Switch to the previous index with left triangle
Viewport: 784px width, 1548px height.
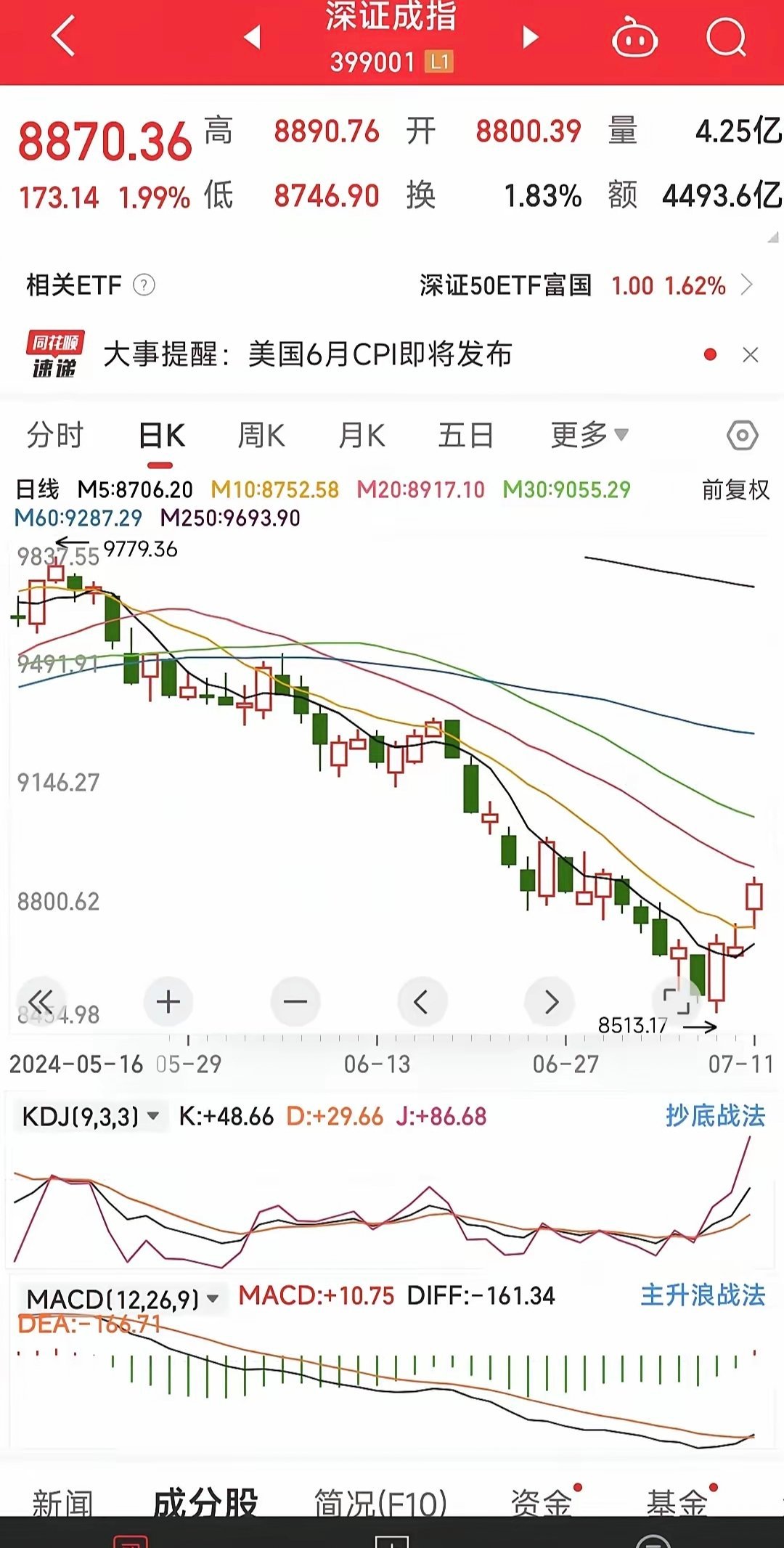coord(252,36)
